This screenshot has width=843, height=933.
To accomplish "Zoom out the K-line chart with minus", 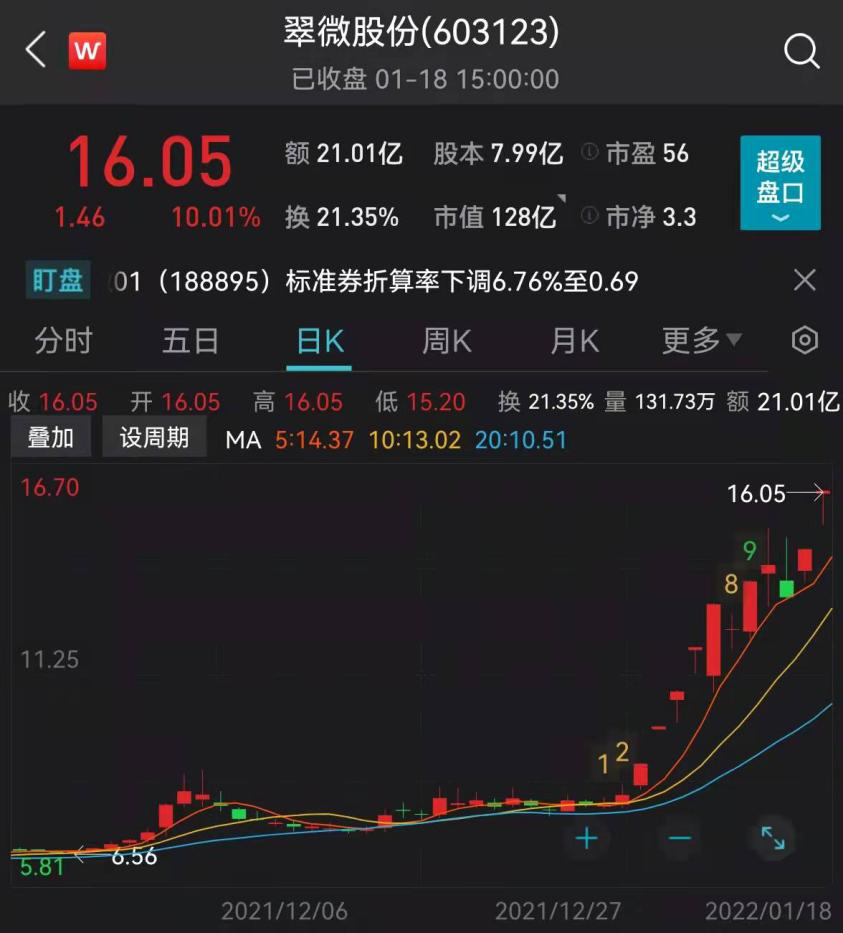I will click(x=680, y=838).
